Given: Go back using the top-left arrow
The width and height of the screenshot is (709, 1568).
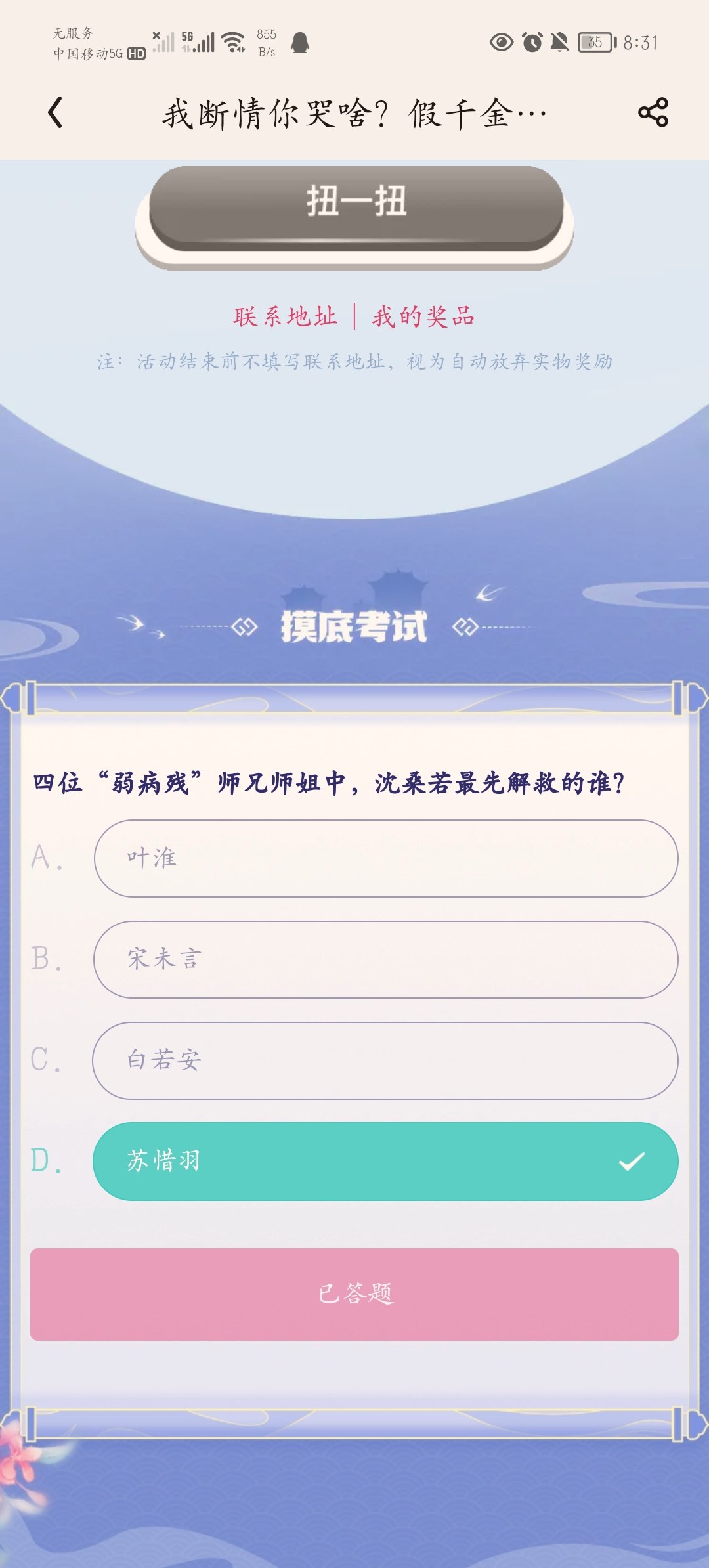Looking at the screenshot, I should pyautogui.click(x=56, y=112).
